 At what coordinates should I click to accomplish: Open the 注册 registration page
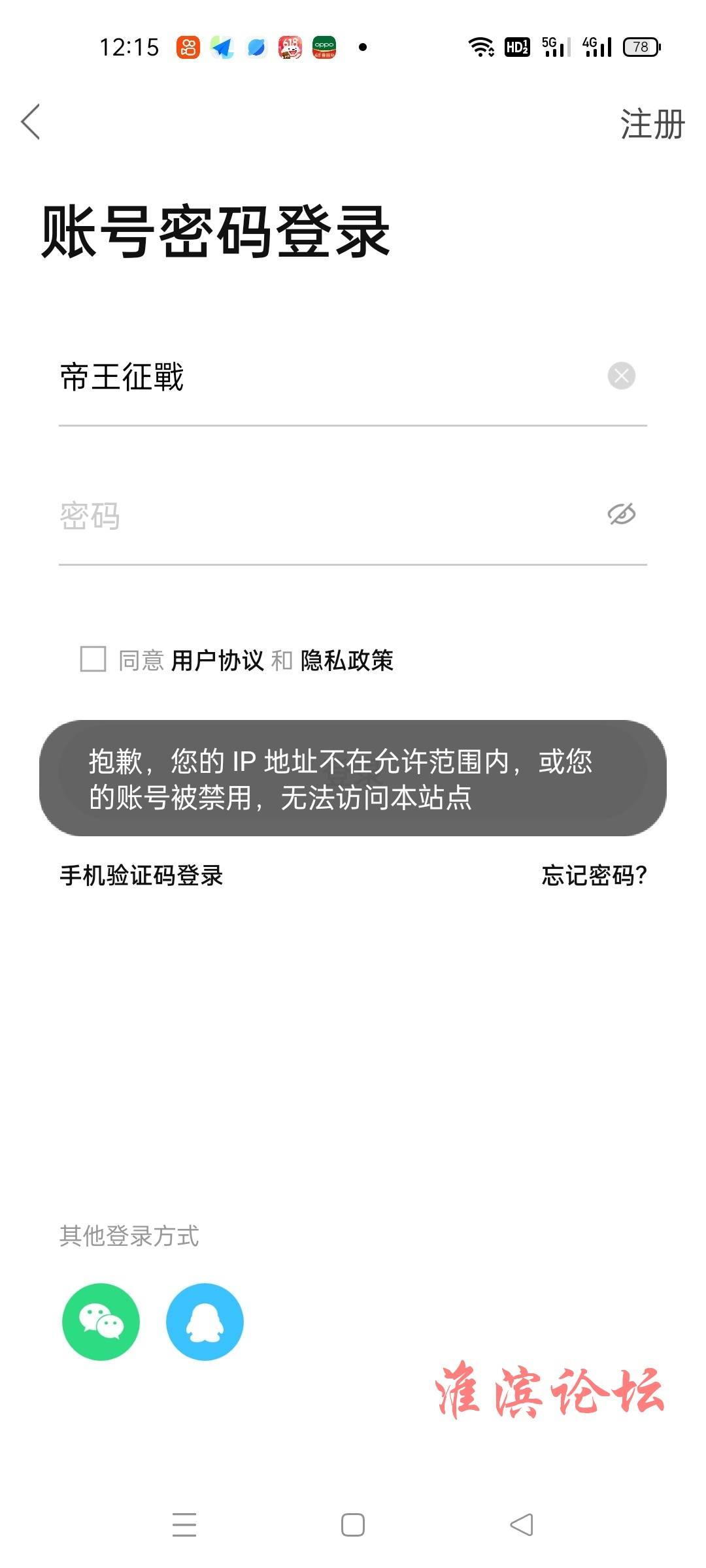coord(652,124)
